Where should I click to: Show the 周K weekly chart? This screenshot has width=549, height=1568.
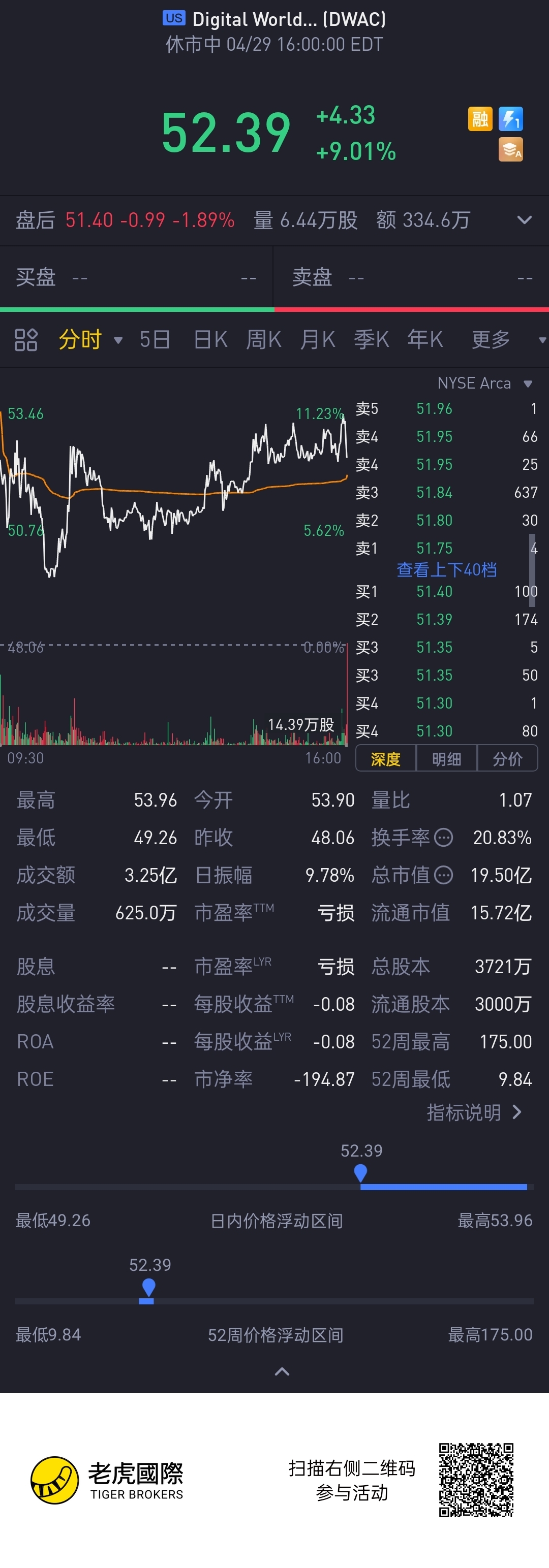pos(263,340)
